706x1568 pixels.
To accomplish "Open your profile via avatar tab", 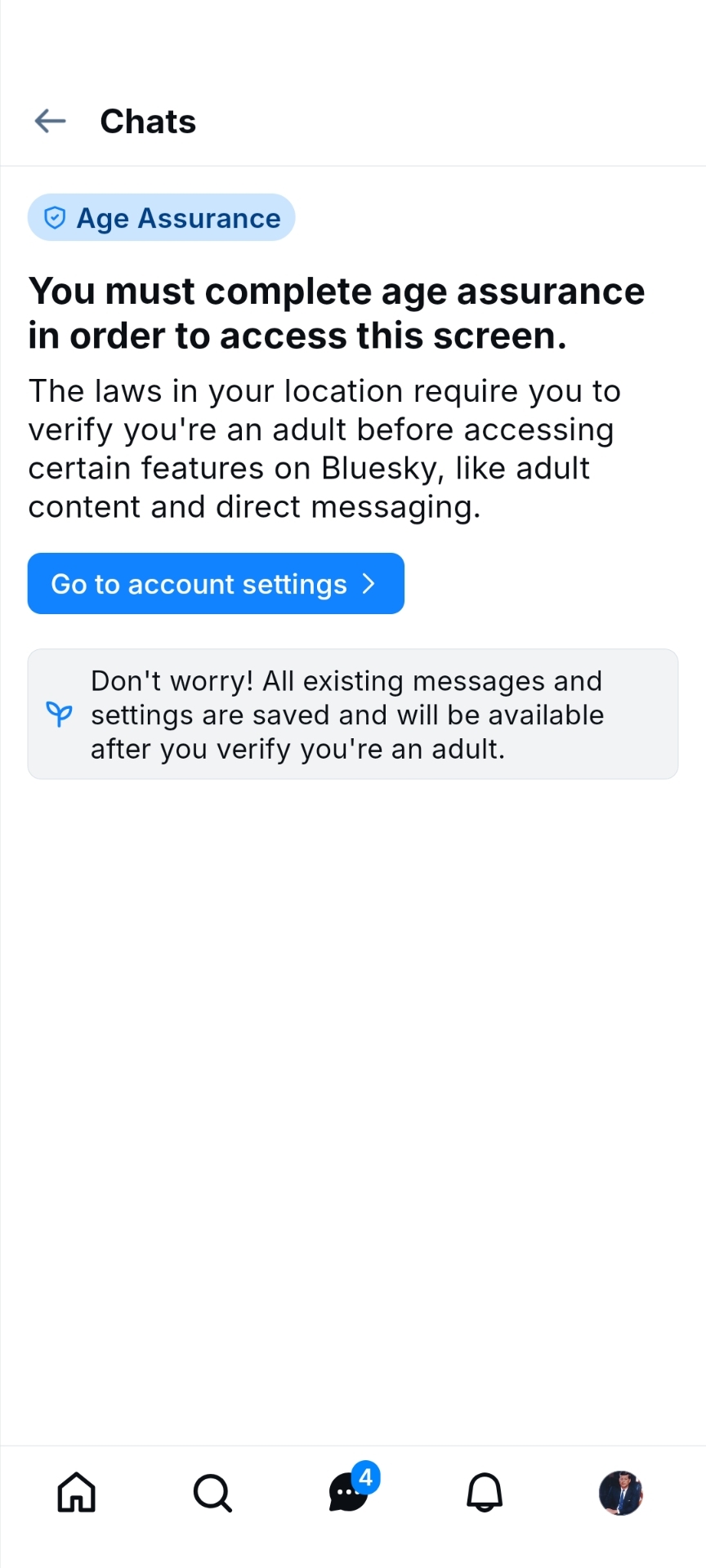I will click(x=621, y=1493).
